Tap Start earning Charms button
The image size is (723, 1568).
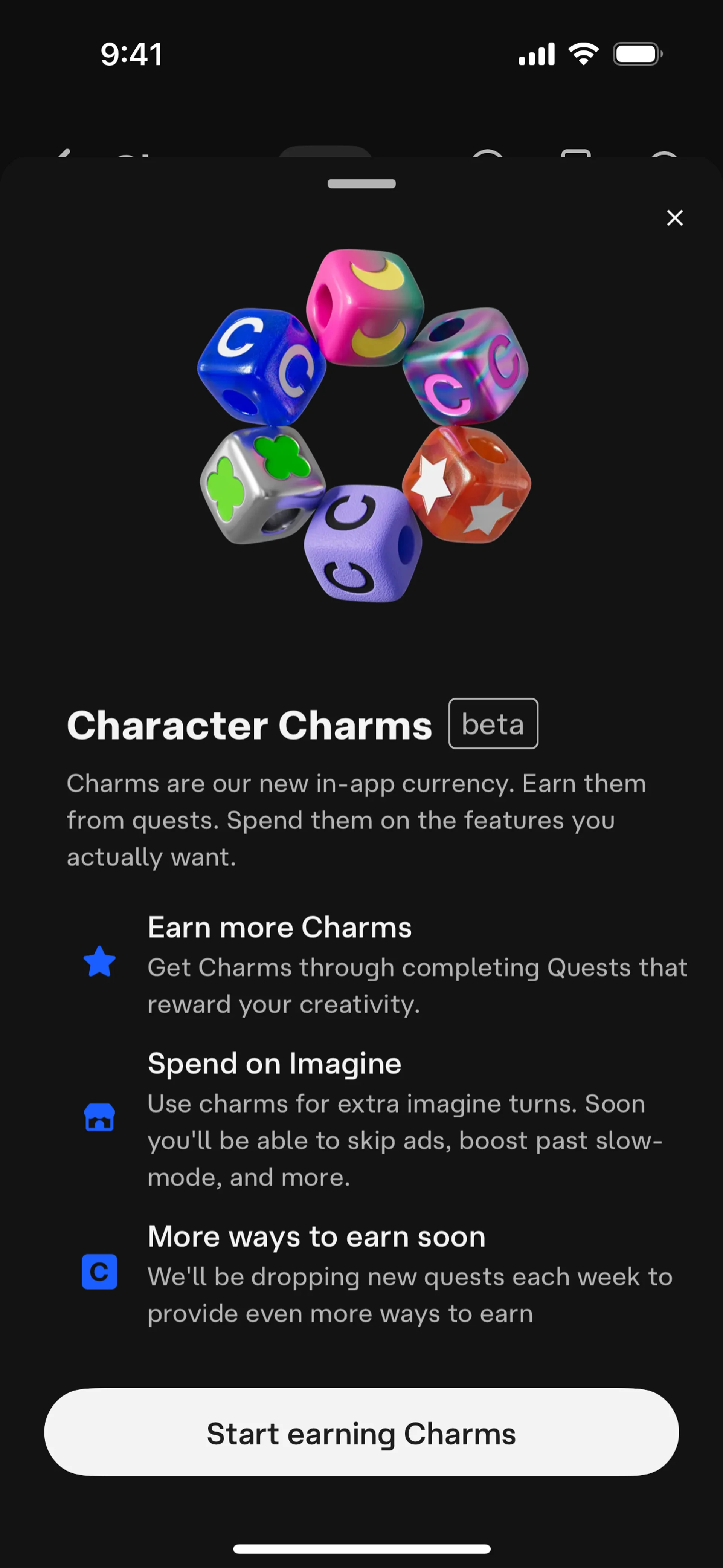tap(361, 1434)
